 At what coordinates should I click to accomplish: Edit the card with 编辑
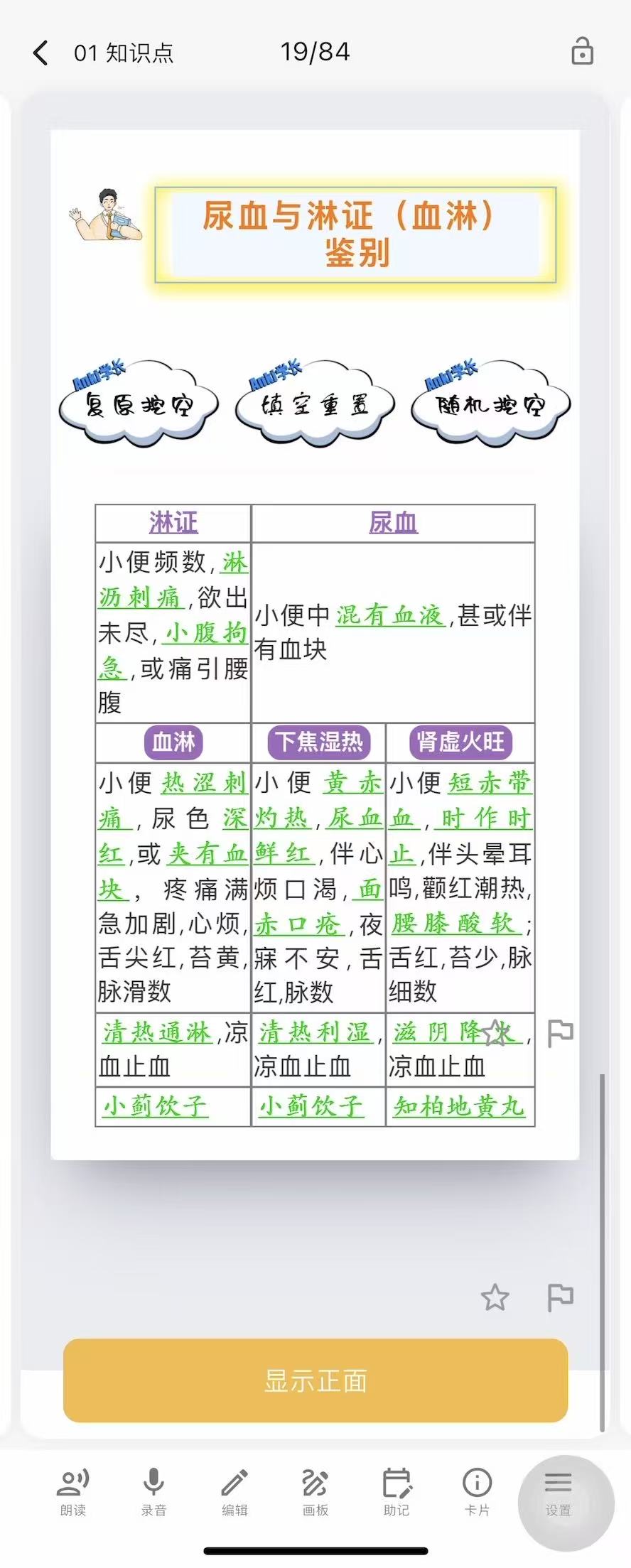(234, 1491)
